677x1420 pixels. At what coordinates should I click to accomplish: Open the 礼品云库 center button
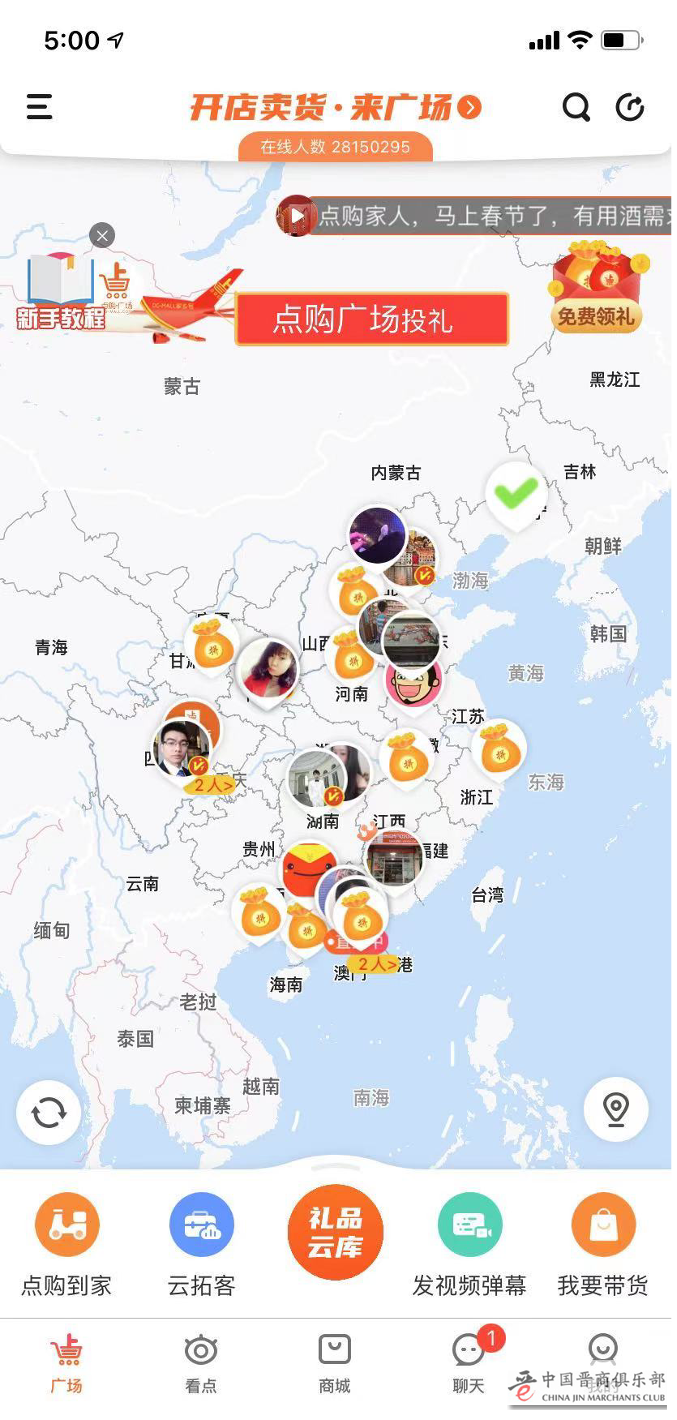[335, 1232]
